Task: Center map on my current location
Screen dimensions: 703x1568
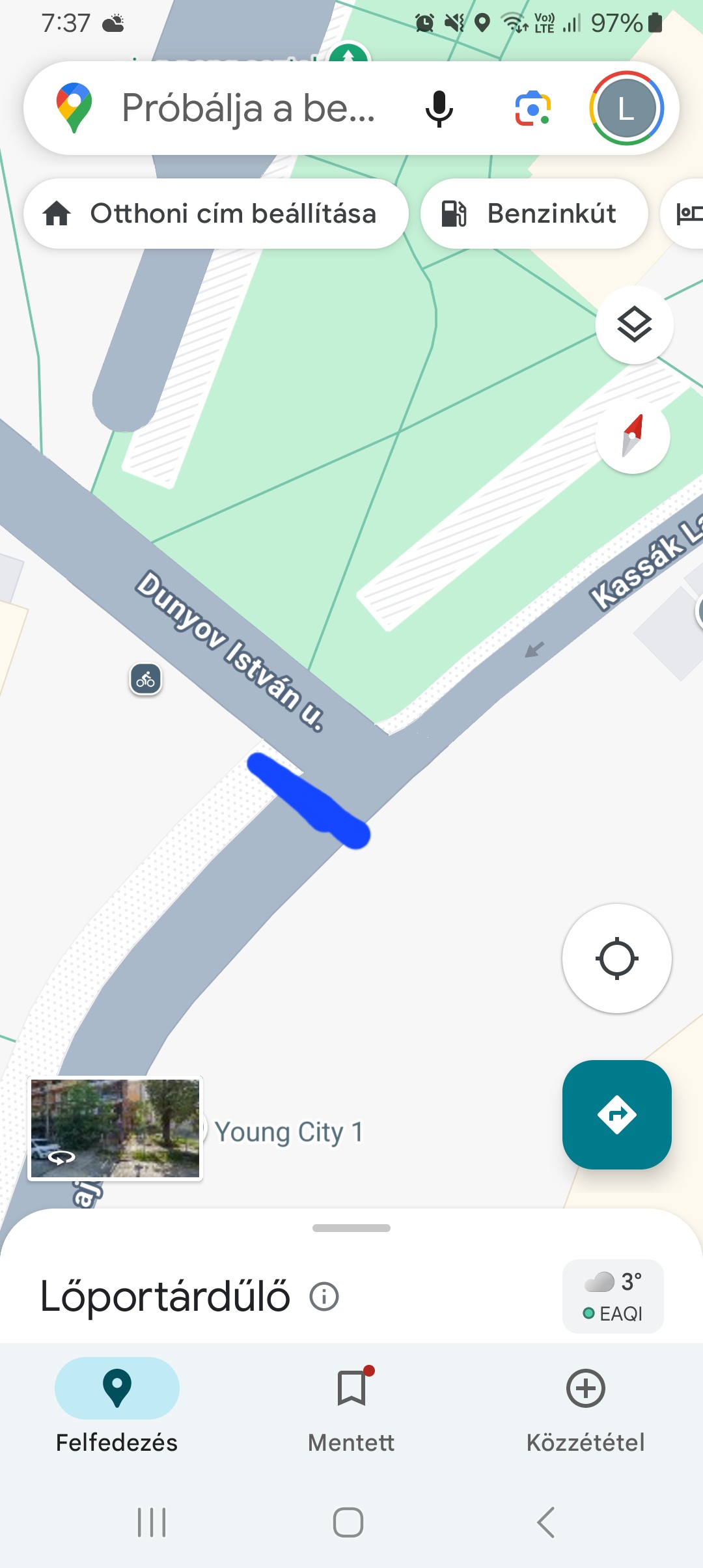Action: (x=616, y=959)
